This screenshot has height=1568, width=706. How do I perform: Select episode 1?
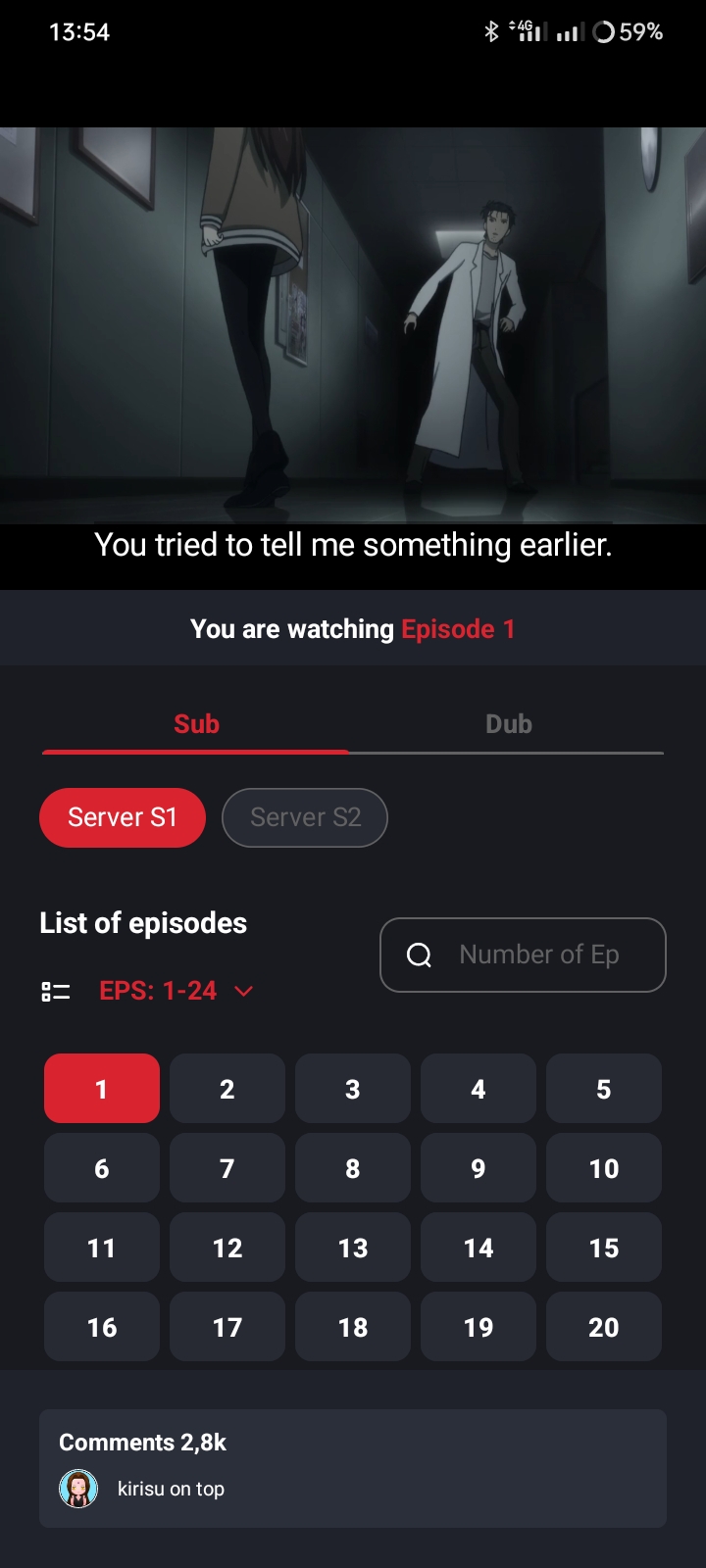[x=102, y=1089]
